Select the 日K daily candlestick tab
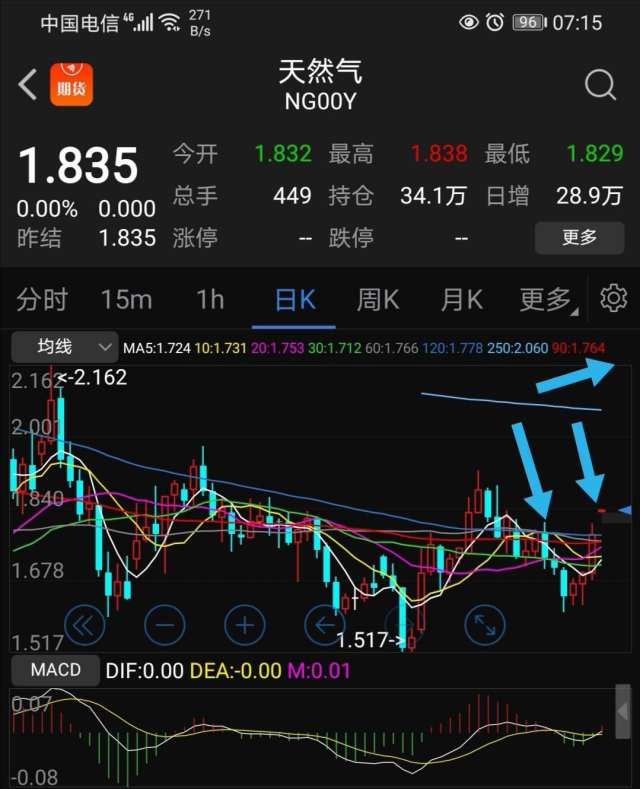The image size is (640, 789). coord(294,299)
